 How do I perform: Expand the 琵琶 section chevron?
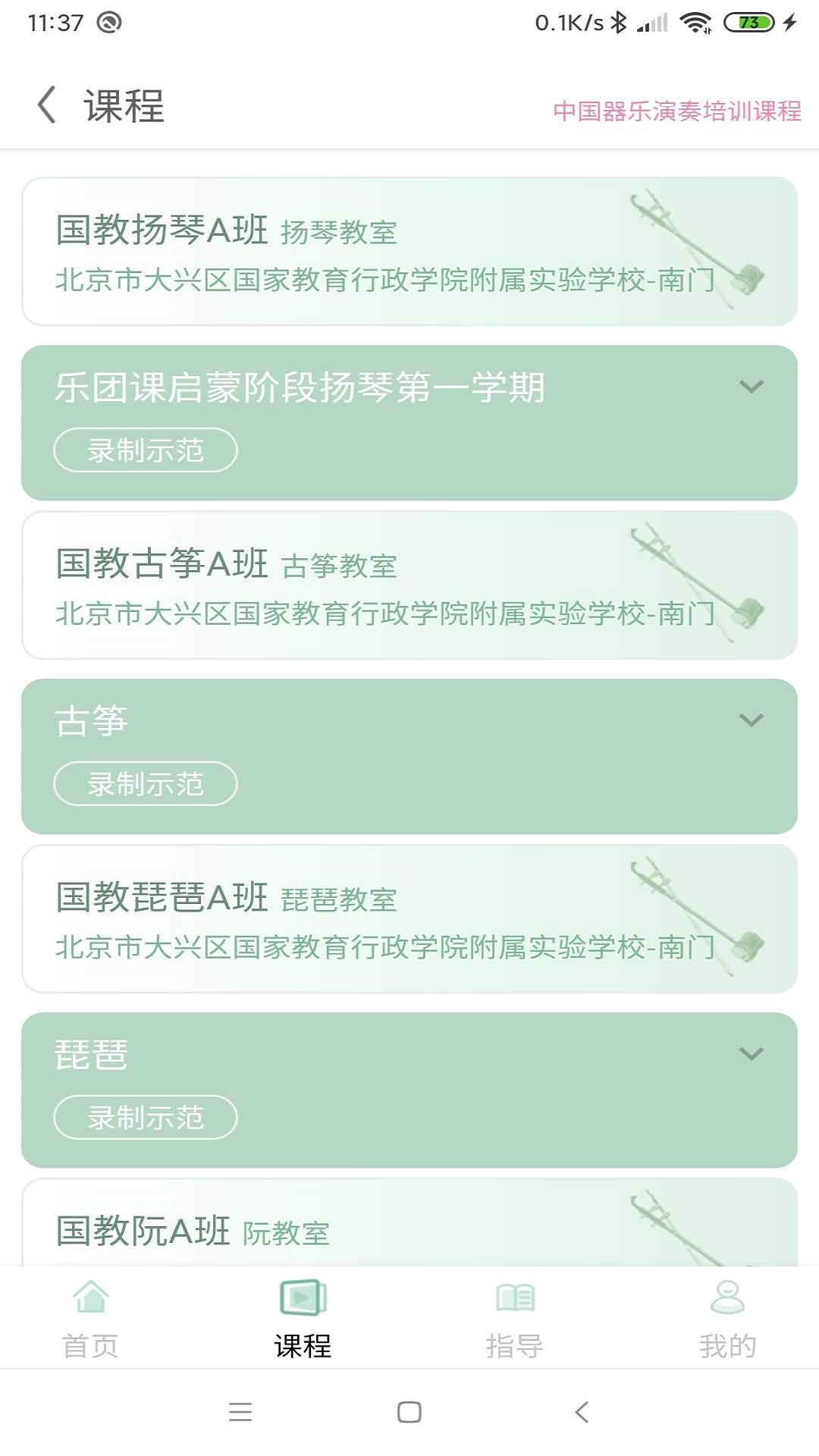tap(752, 1054)
